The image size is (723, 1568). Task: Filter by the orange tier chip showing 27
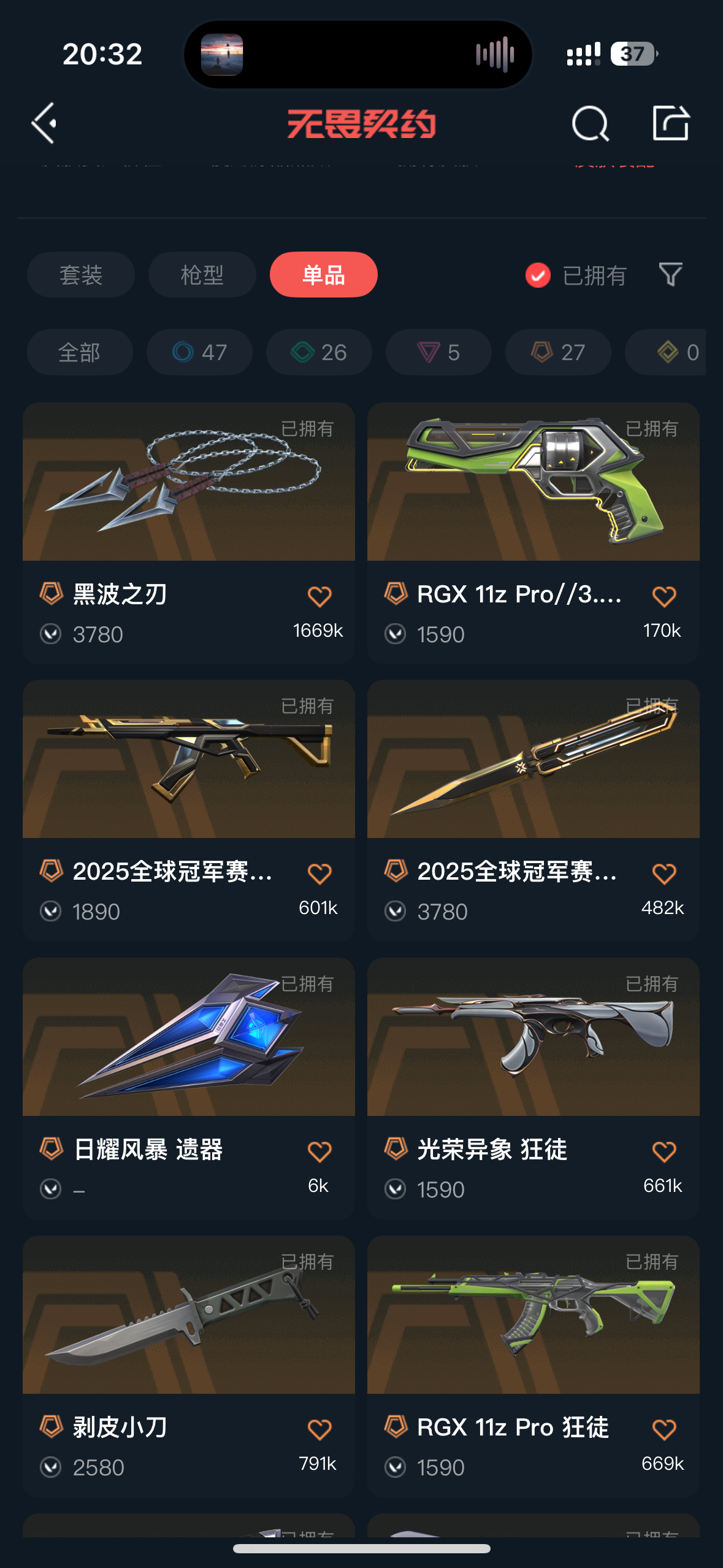click(558, 353)
